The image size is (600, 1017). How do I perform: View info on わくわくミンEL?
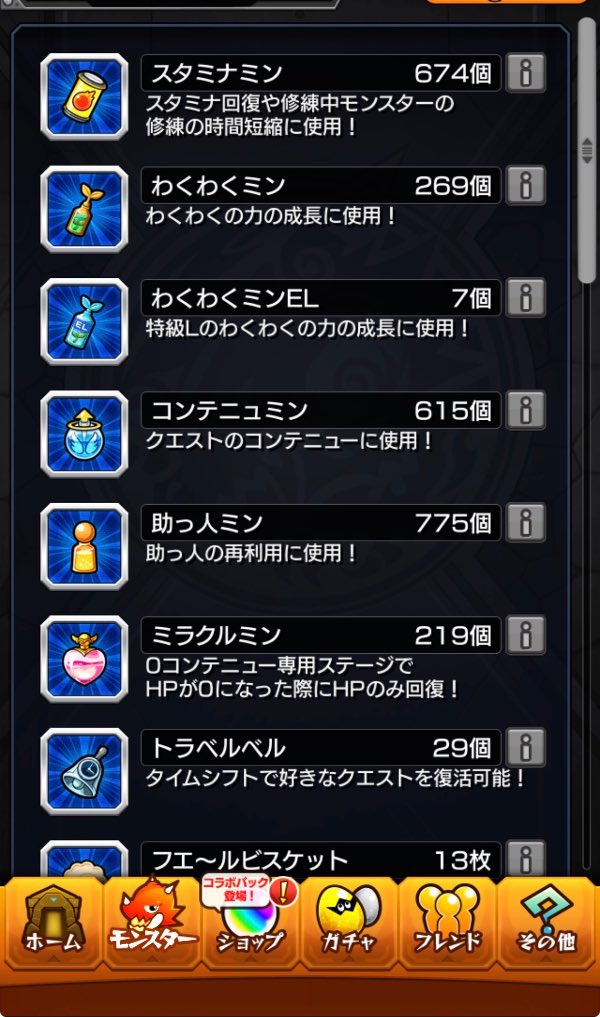(526, 298)
